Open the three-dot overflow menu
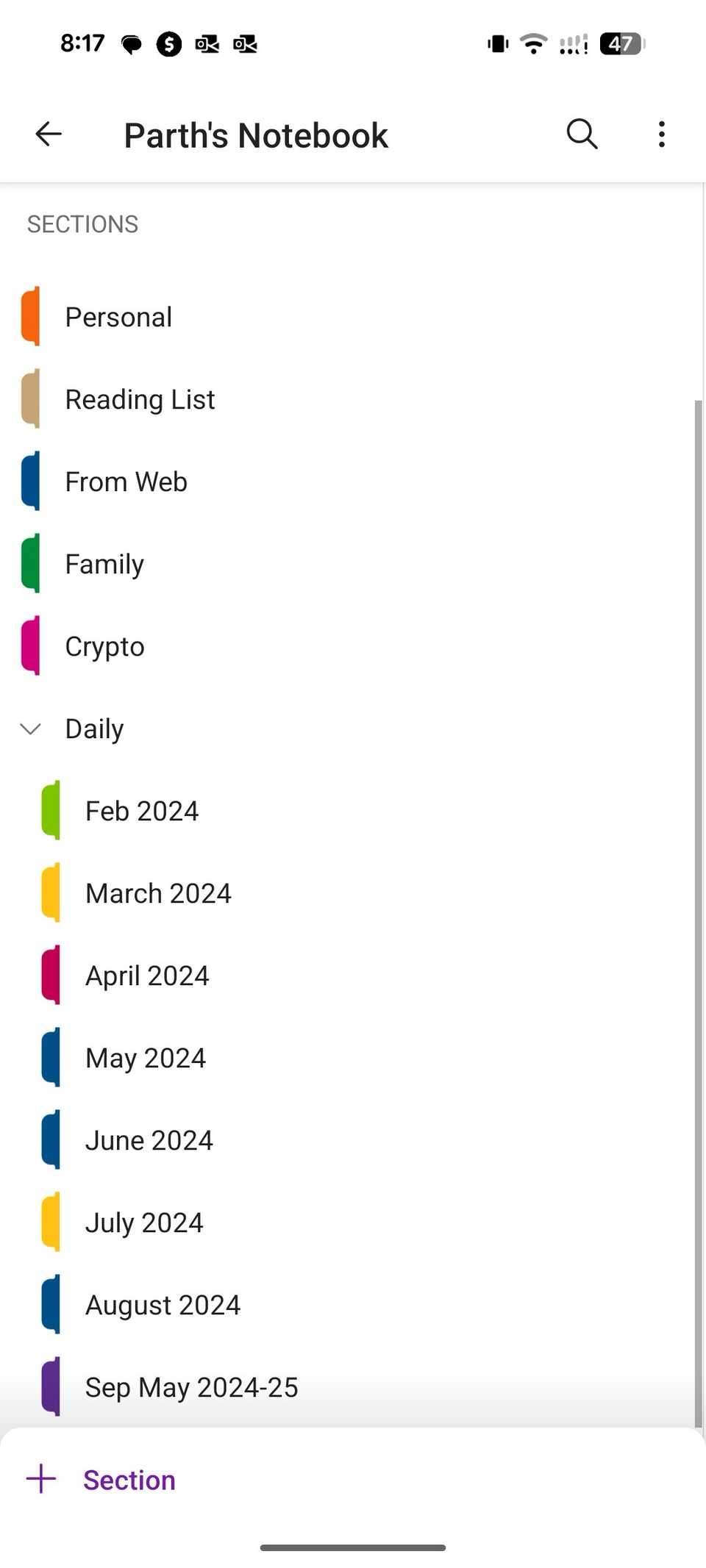This screenshot has height=1568, width=706. point(660,135)
